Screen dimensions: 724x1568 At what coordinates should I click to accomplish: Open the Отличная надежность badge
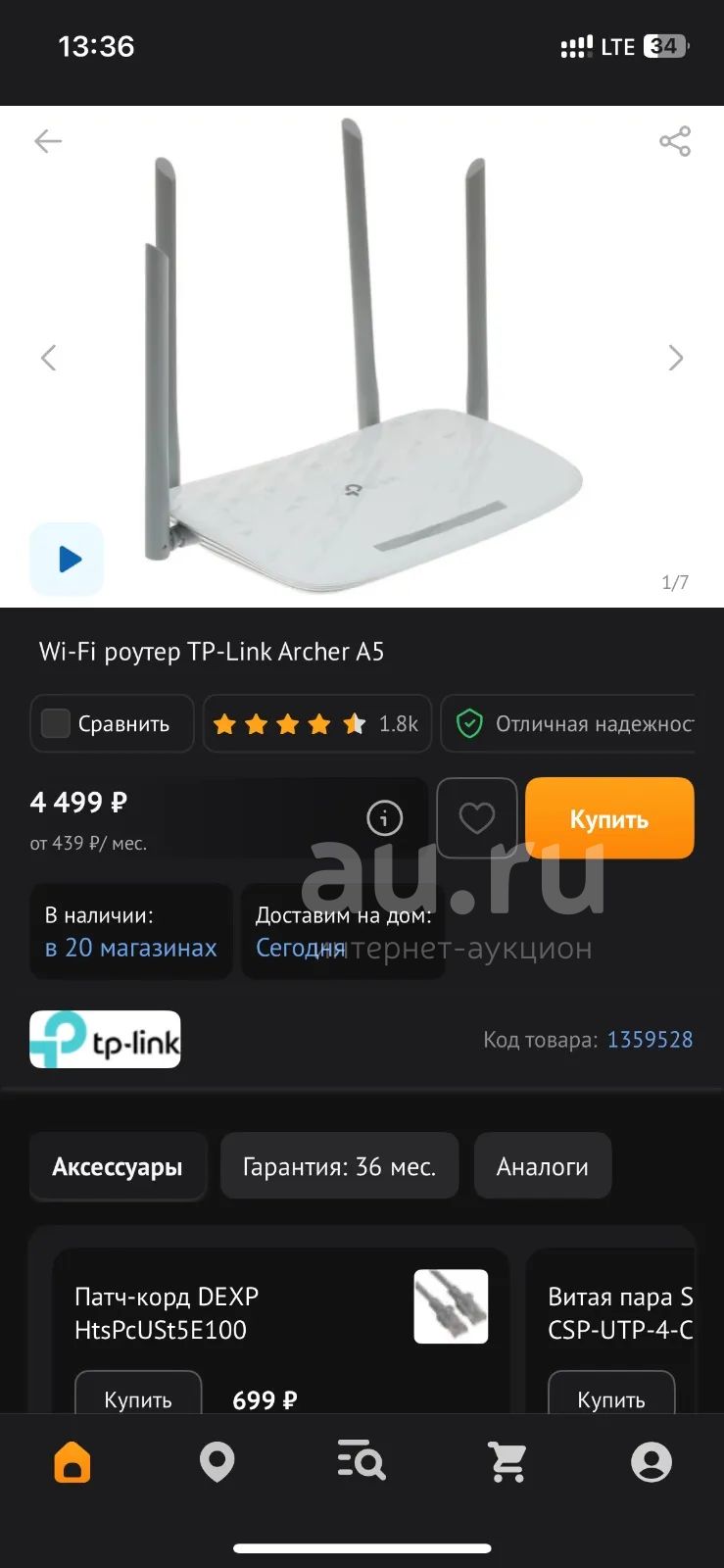click(568, 723)
